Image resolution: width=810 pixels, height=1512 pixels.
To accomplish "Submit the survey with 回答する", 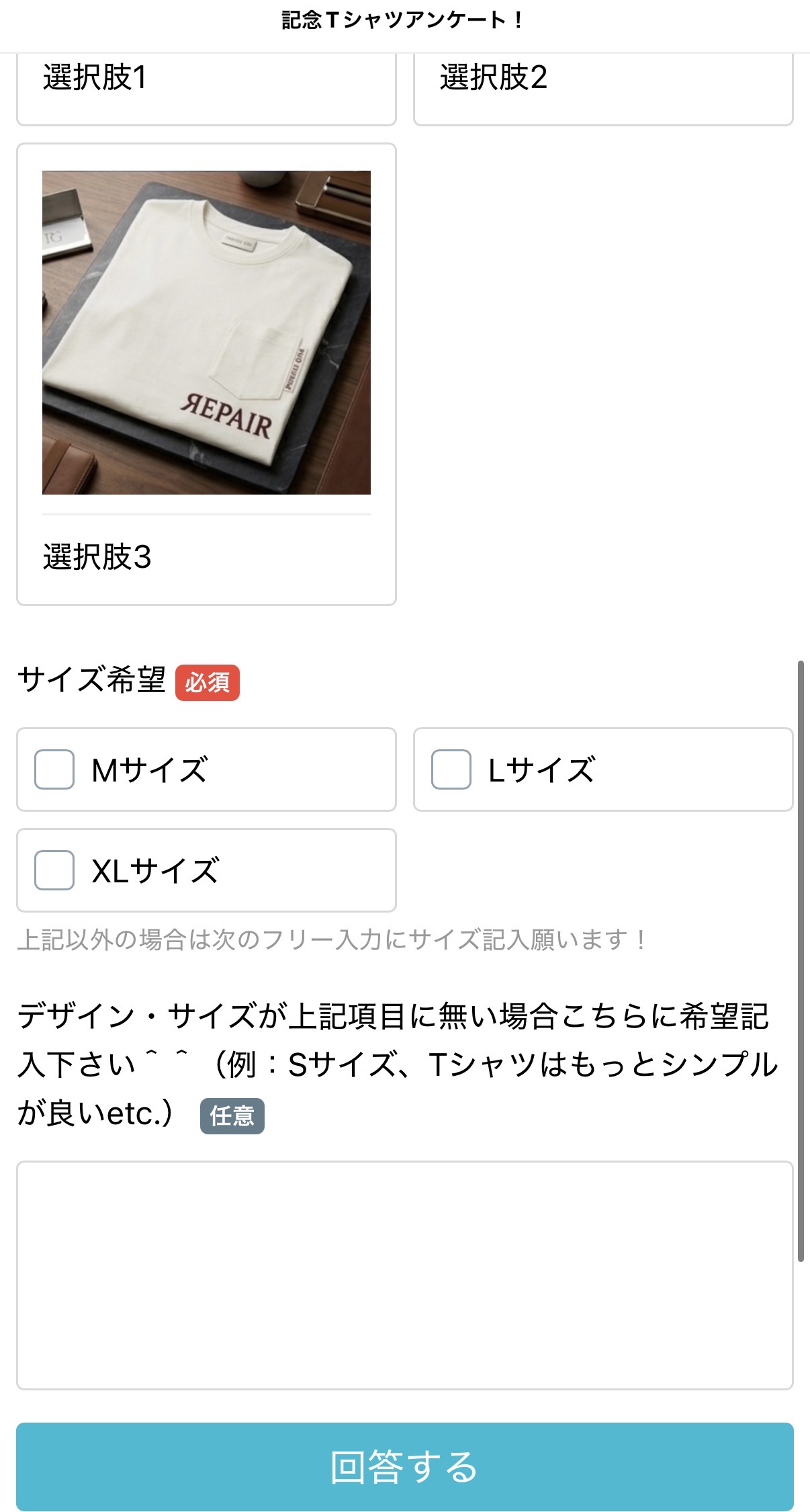I will pyautogui.click(x=404, y=1467).
